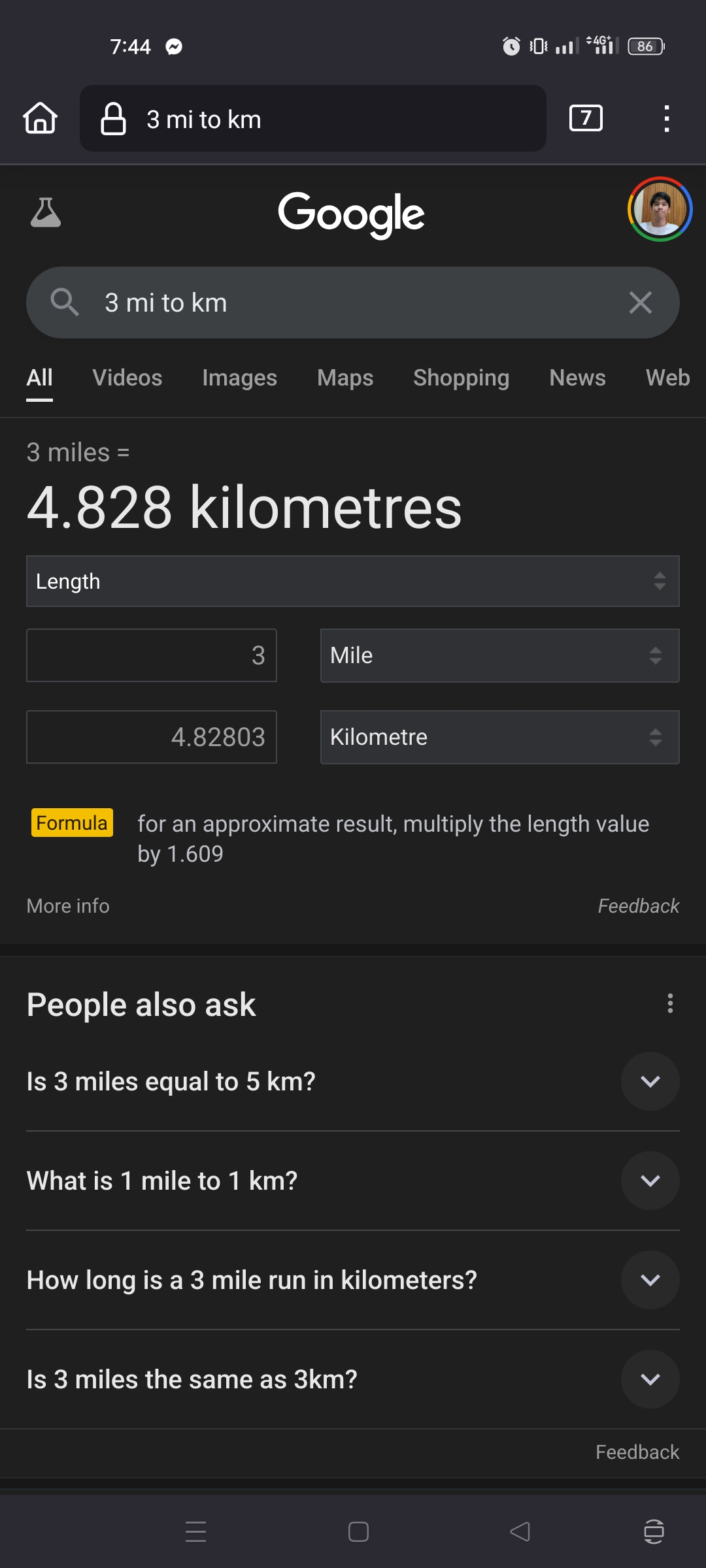Open the Kilometre unit dropdown
Viewport: 706px width, 1568px height.
pyautogui.click(x=500, y=737)
